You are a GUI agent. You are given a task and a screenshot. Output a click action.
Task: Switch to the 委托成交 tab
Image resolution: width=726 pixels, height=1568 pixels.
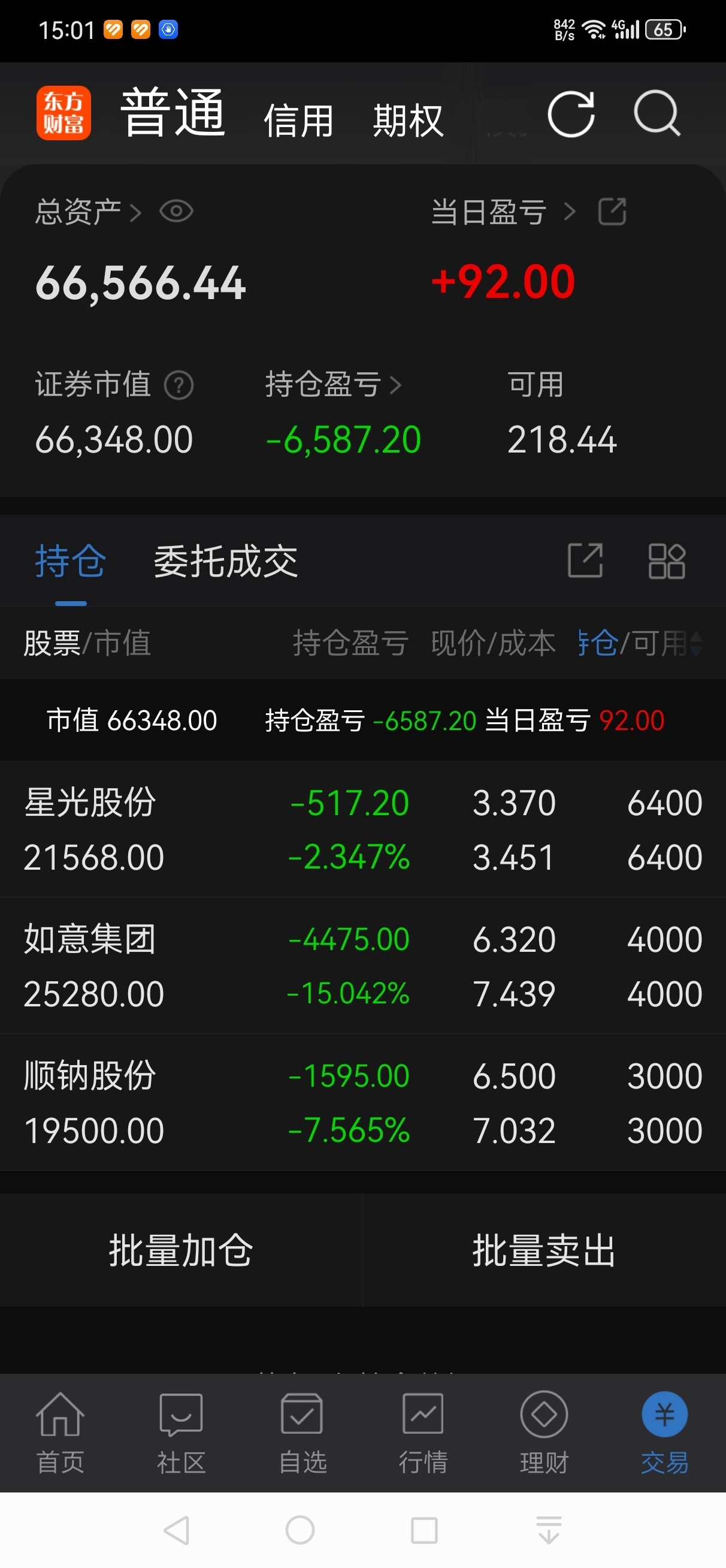(x=225, y=560)
